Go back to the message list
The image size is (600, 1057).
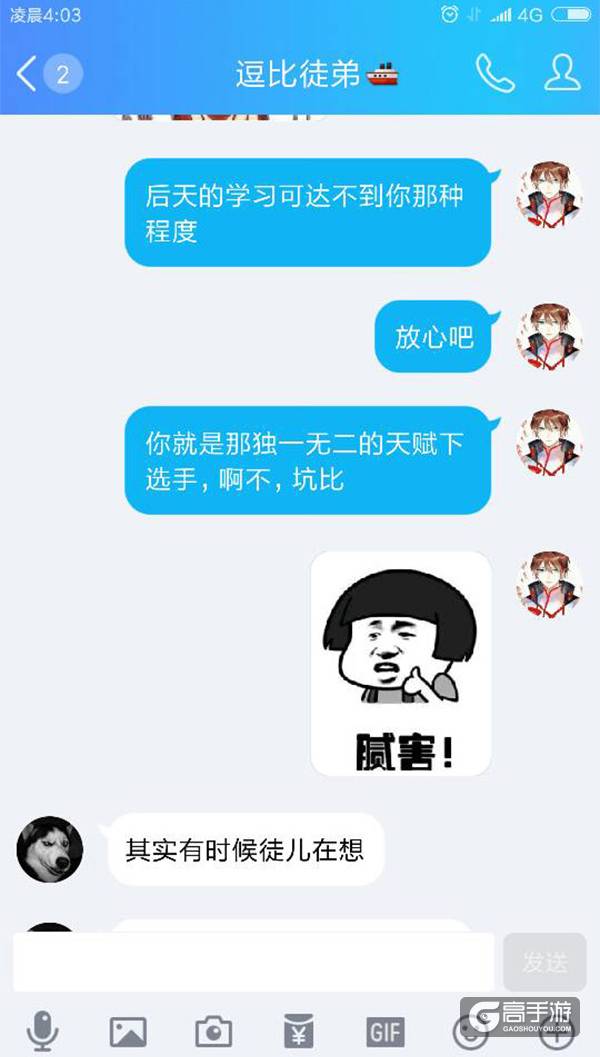pos(28,74)
